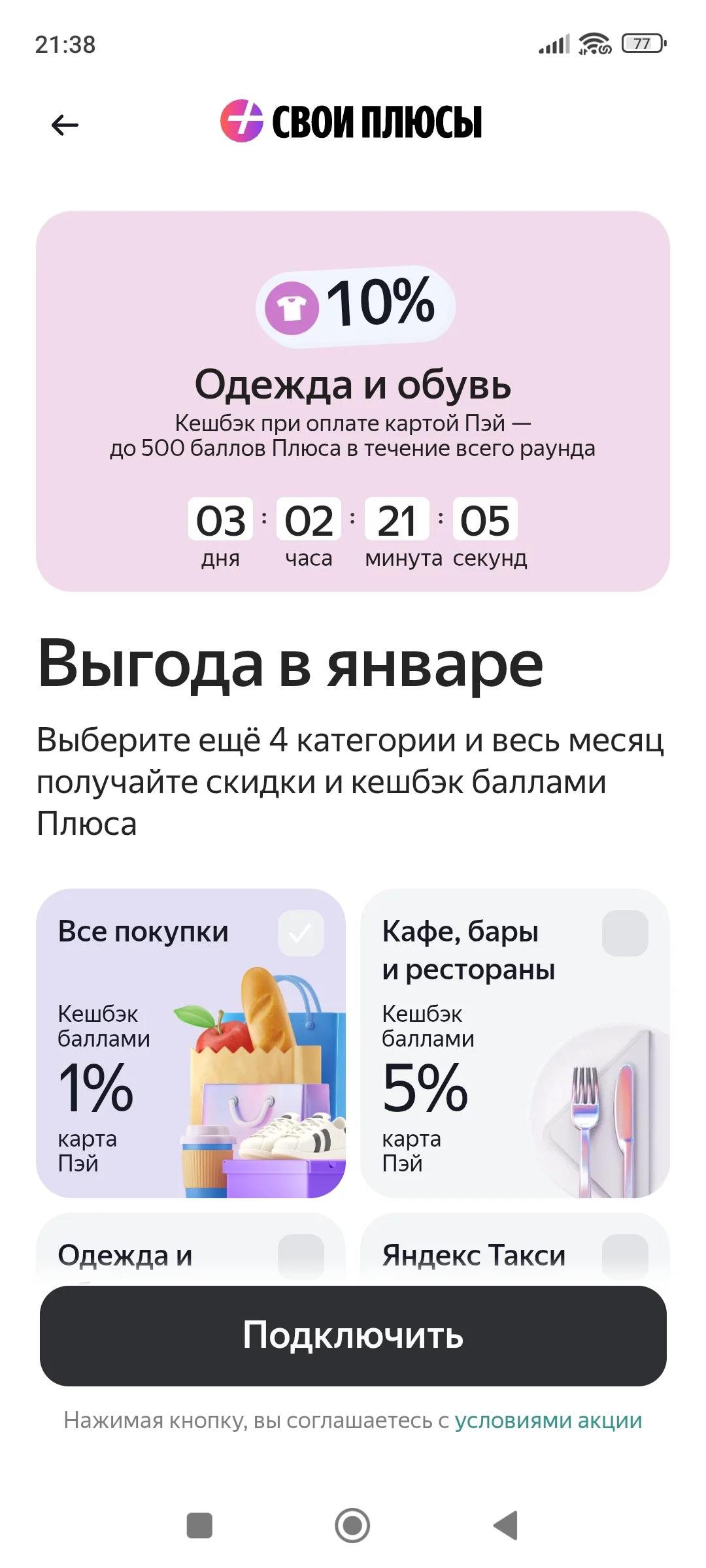706x1568 pixels.
Task: Open the 10% Одежда и обувь banner
Action: point(353,401)
